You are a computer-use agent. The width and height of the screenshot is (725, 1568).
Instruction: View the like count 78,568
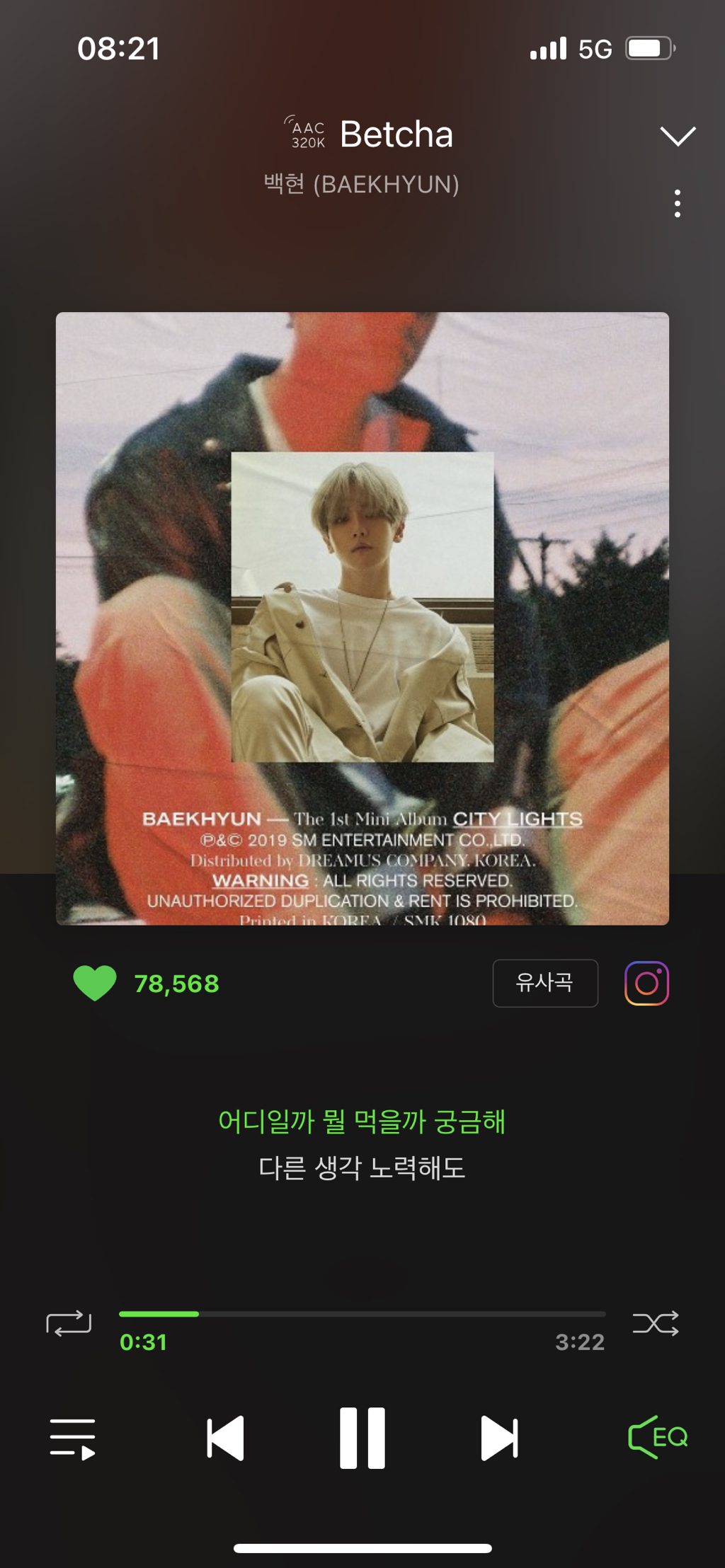[176, 984]
